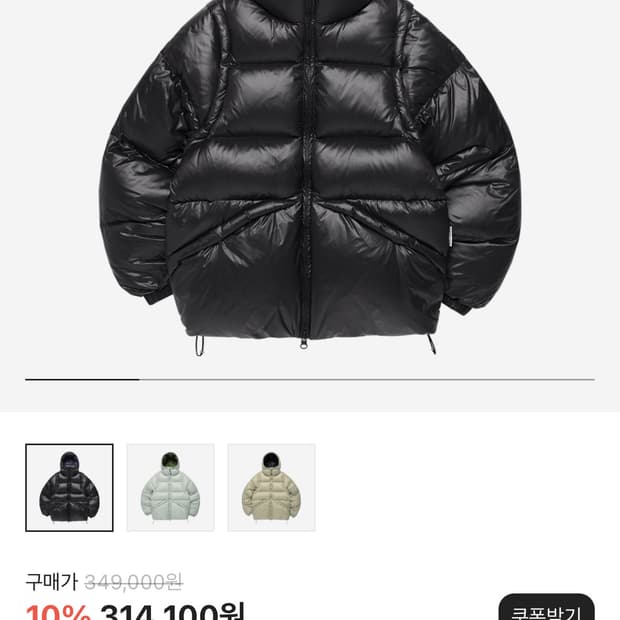
Task: Select the beige jacket color thumbnail
Action: click(x=272, y=488)
